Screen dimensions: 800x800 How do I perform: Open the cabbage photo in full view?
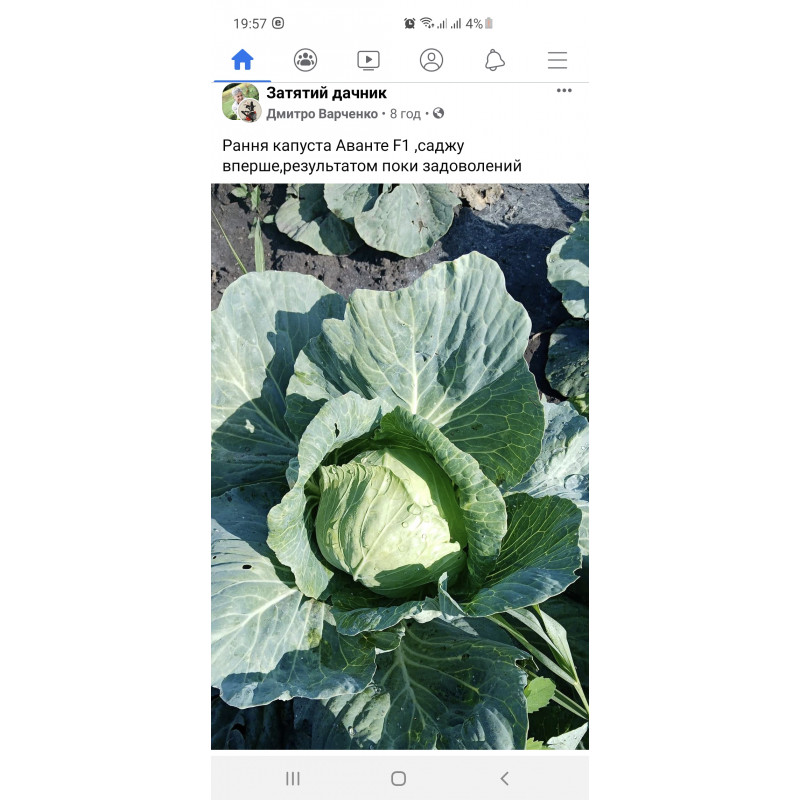(x=400, y=465)
